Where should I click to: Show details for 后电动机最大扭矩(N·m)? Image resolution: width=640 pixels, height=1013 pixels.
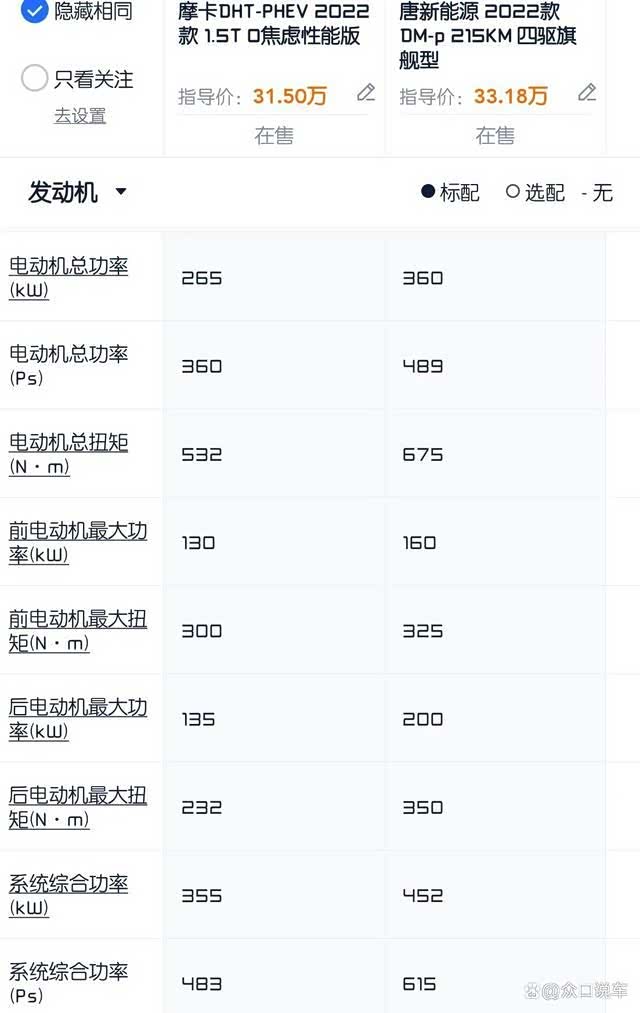click(x=77, y=806)
